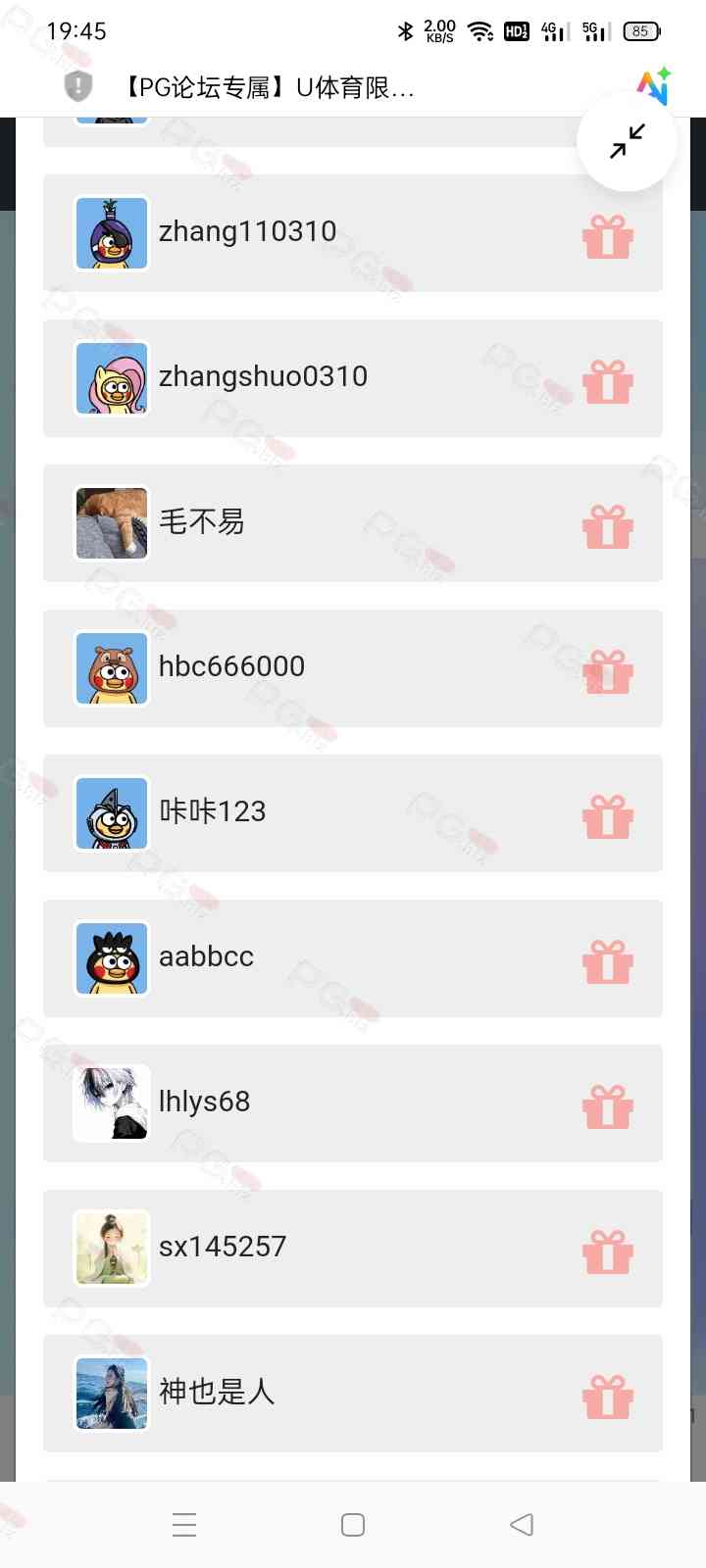This screenshot has height=1568, width=706.
Task: Open the aabbcc user row
Action: [352, 957]
